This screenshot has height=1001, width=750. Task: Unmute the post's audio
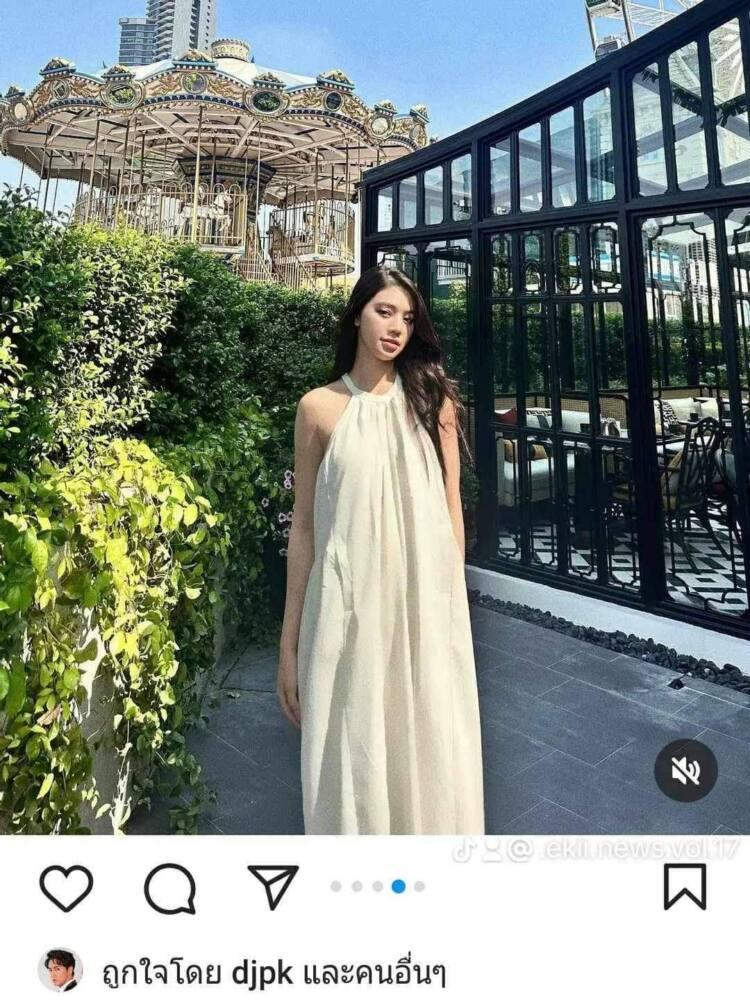coord(685,770)
